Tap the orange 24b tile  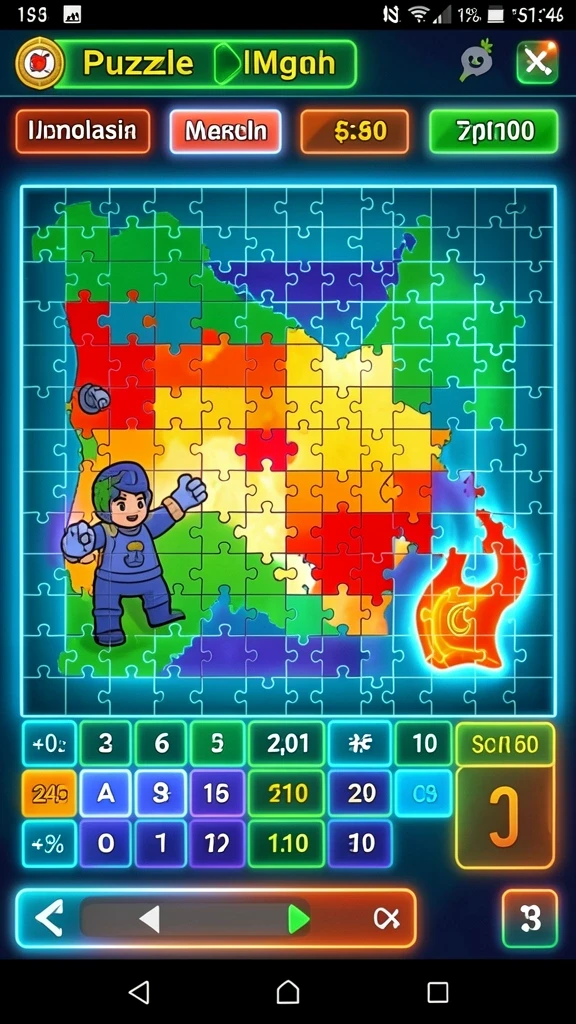coord(49,793)
